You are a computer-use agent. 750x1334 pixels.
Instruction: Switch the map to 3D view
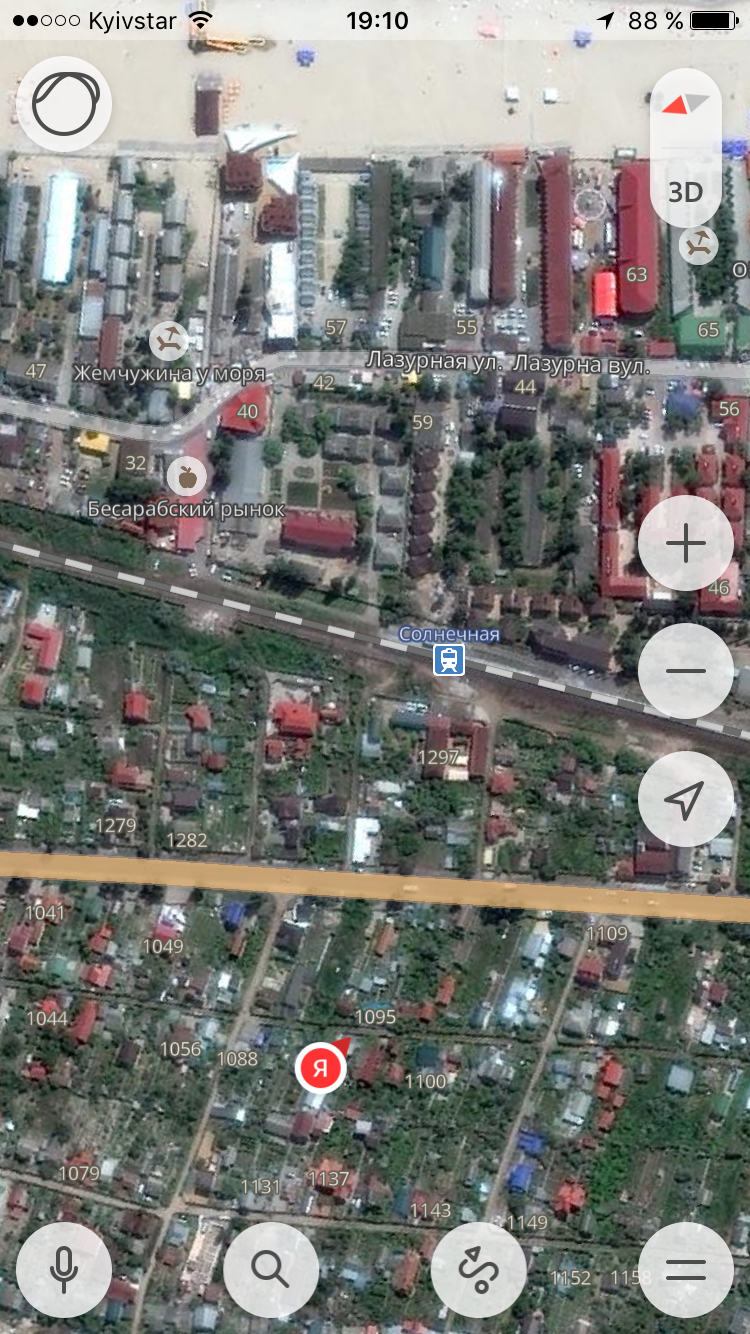click(686, 191)
